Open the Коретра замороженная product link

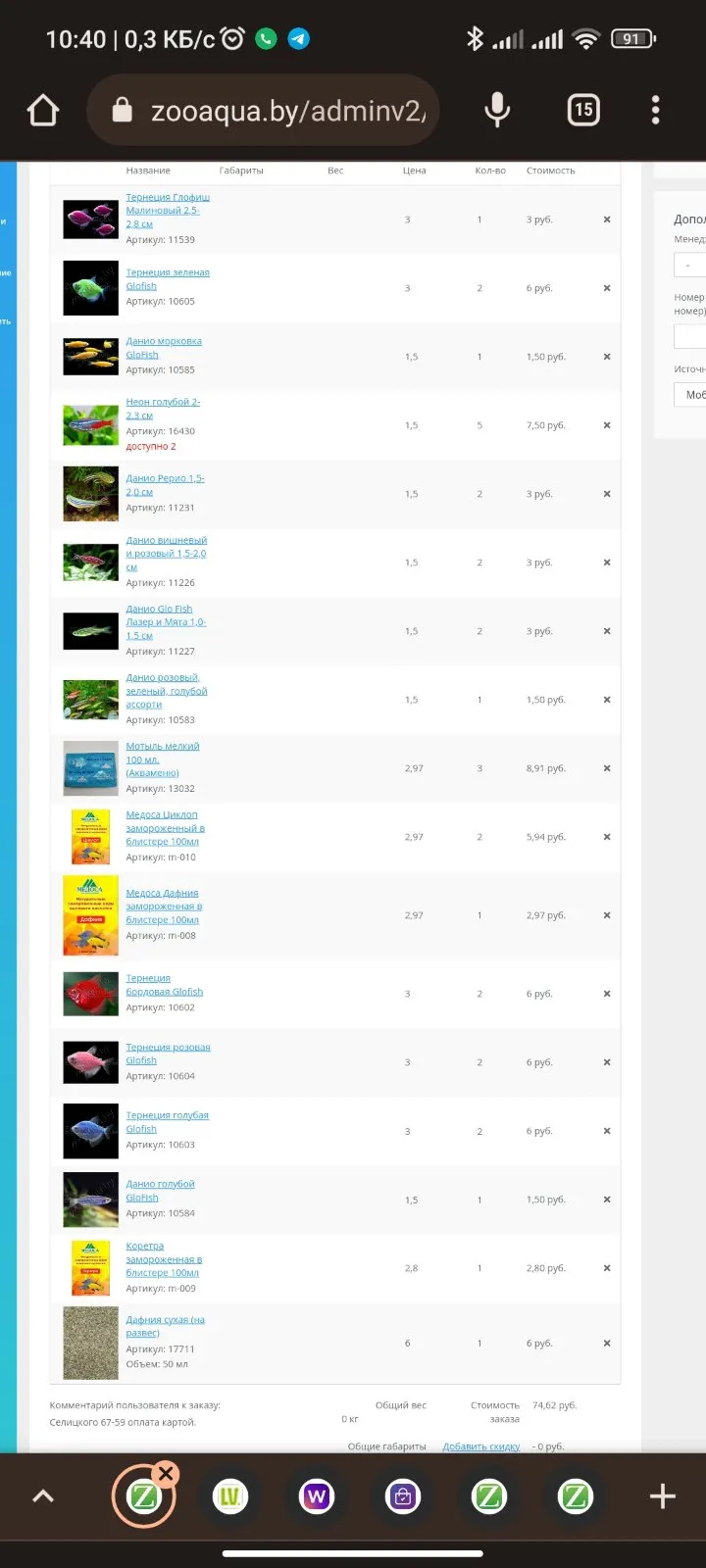pyautogui.click(x=164, y=1259)
